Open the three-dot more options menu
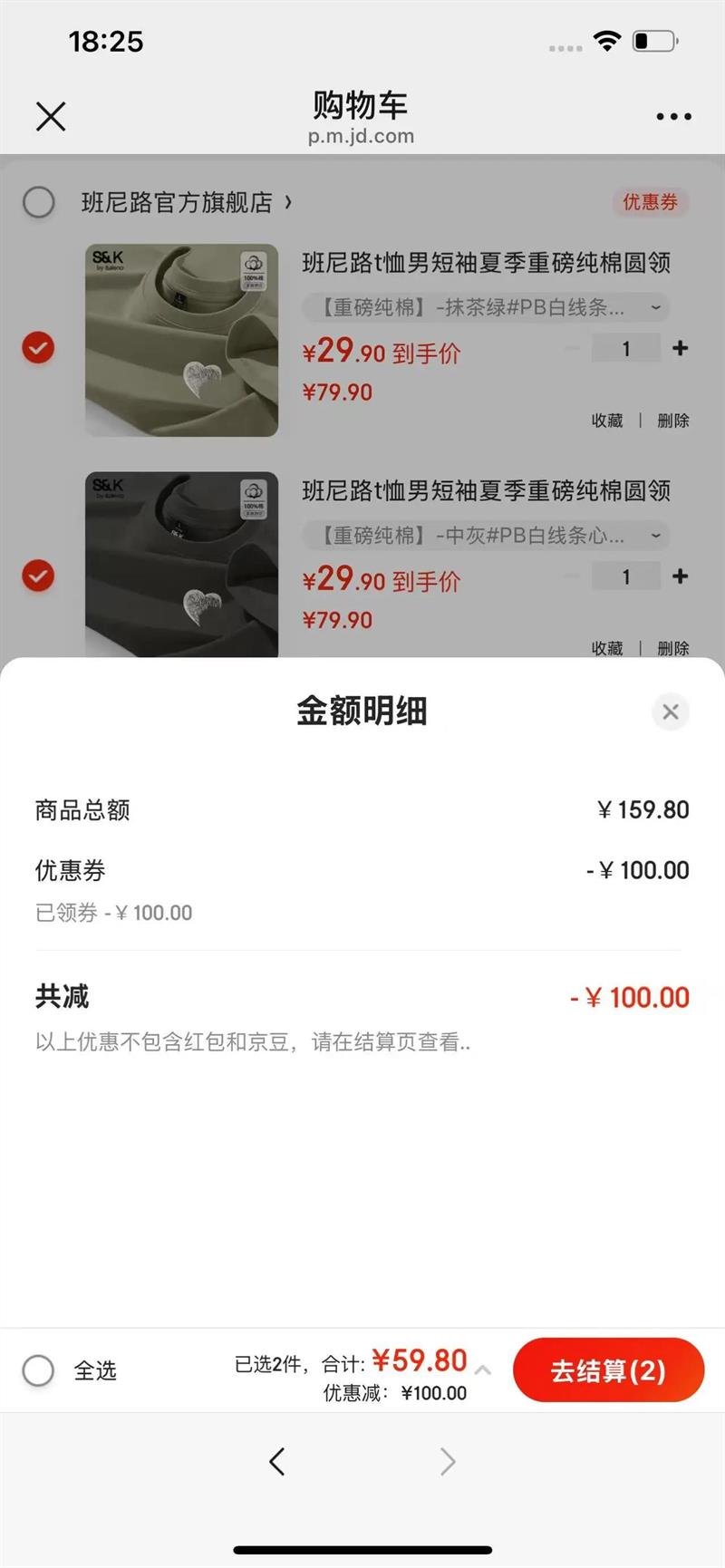725x1568 pixels. pos(673,117)
